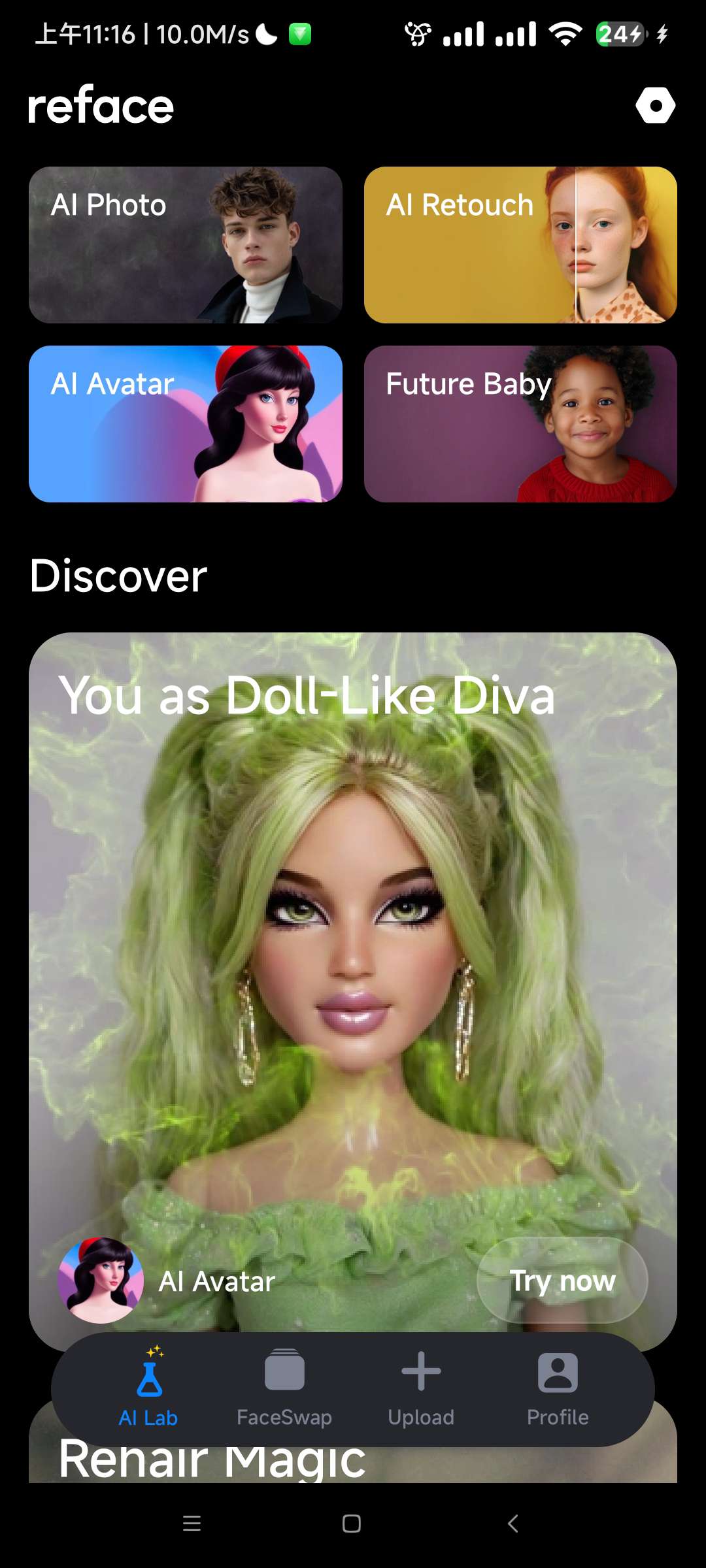Tap Try now on Doll-Like Diva
Viewport: 706px width, 1568px height.
(x=562, y=1281)
